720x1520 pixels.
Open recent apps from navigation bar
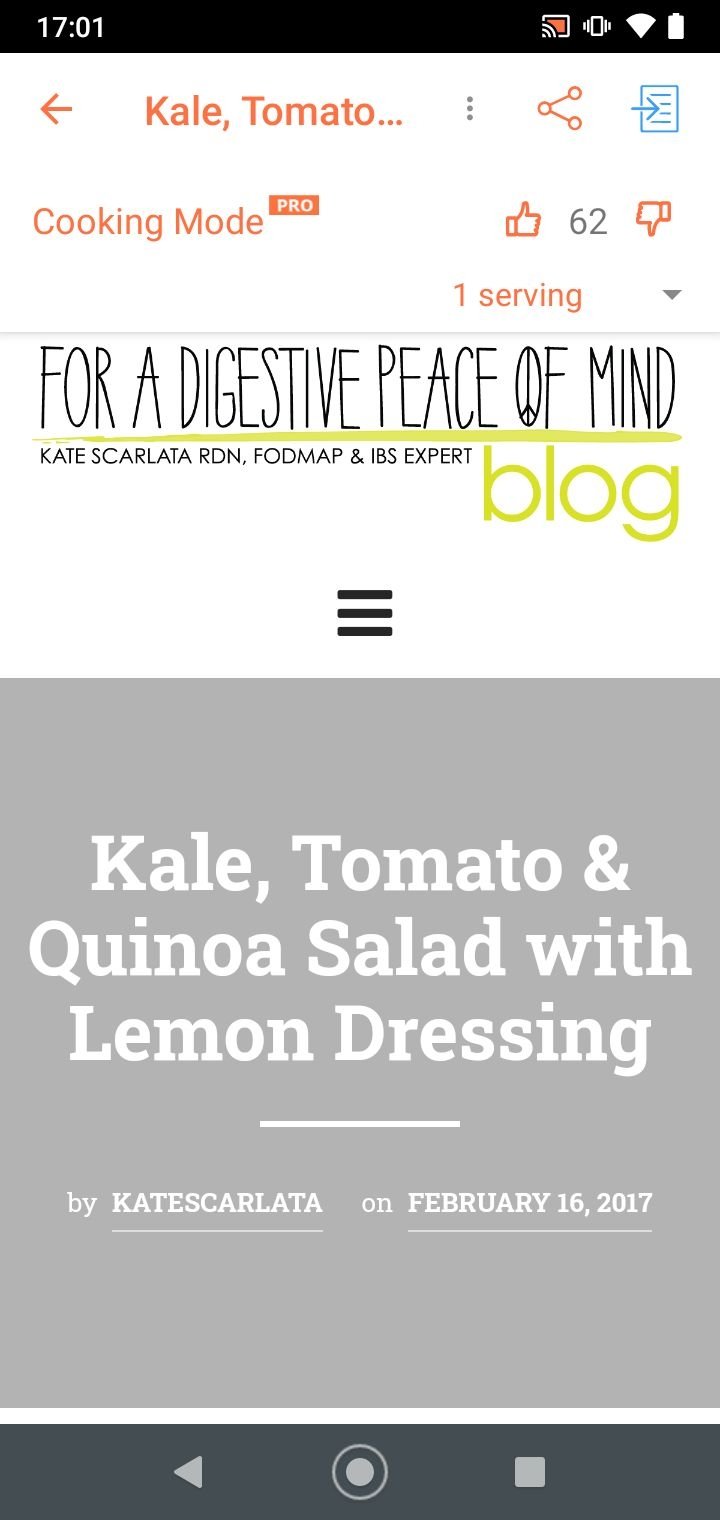(x=529, y=1472)
